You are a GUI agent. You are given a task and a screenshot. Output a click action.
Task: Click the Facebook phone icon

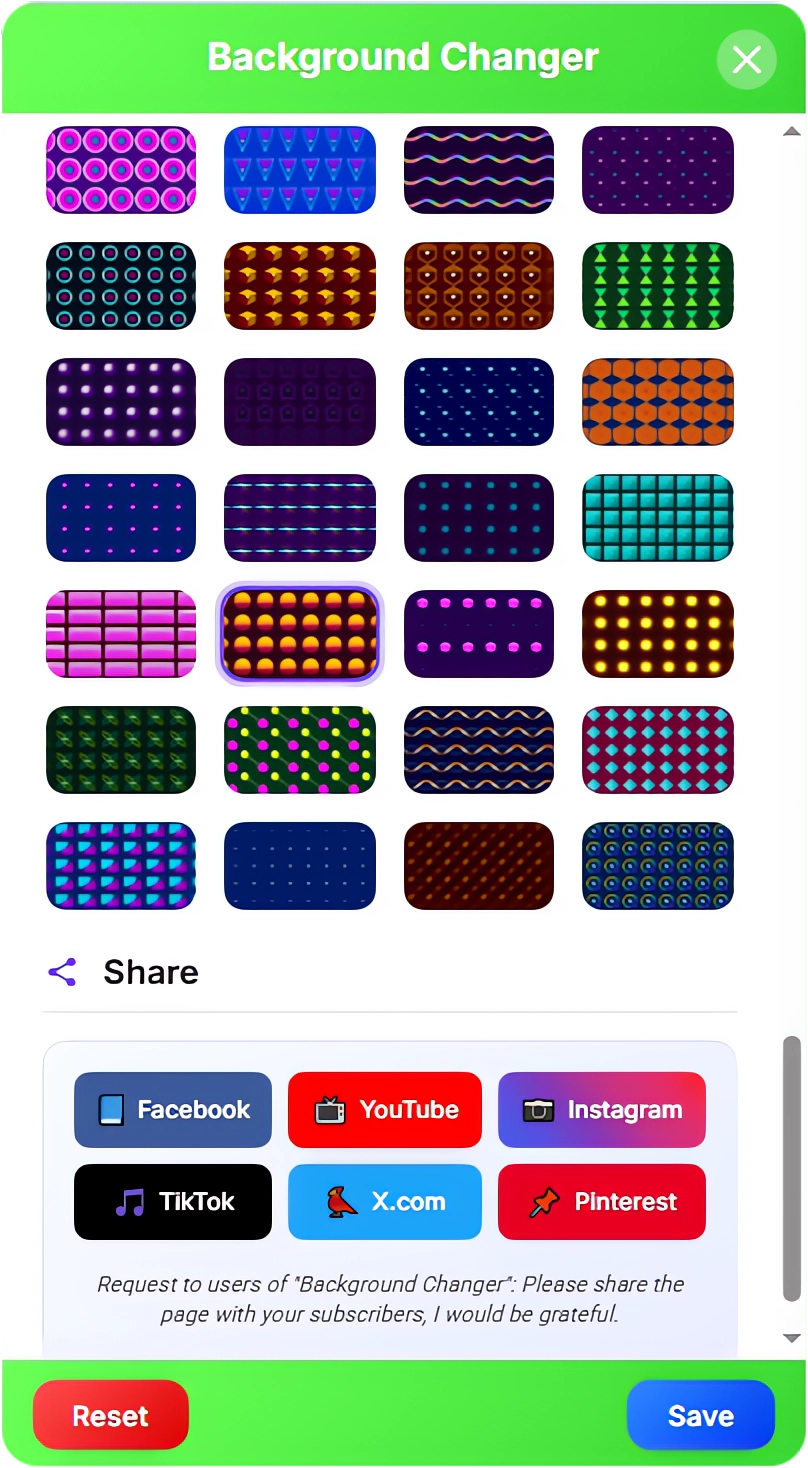coord(110,1109)
